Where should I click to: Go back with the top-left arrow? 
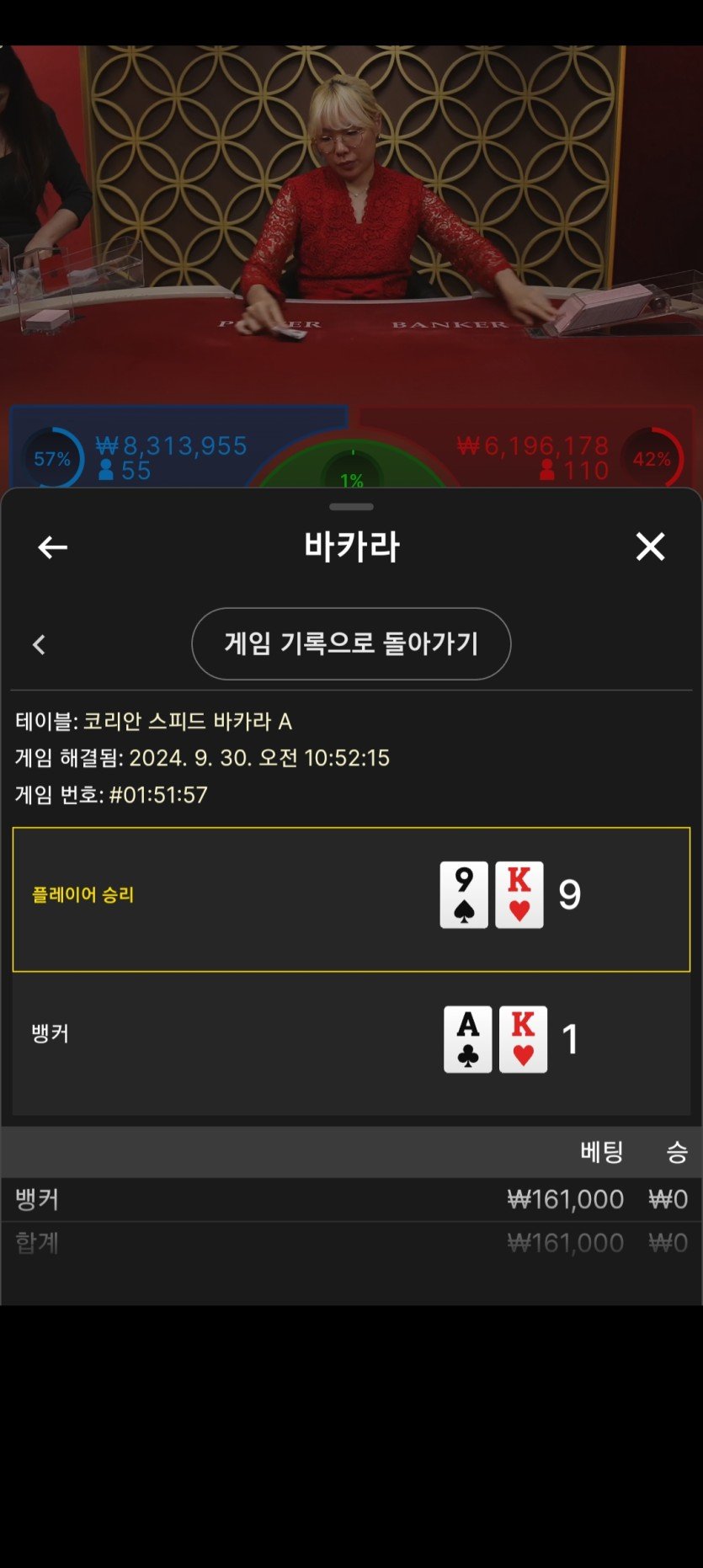tap(52, 547)
